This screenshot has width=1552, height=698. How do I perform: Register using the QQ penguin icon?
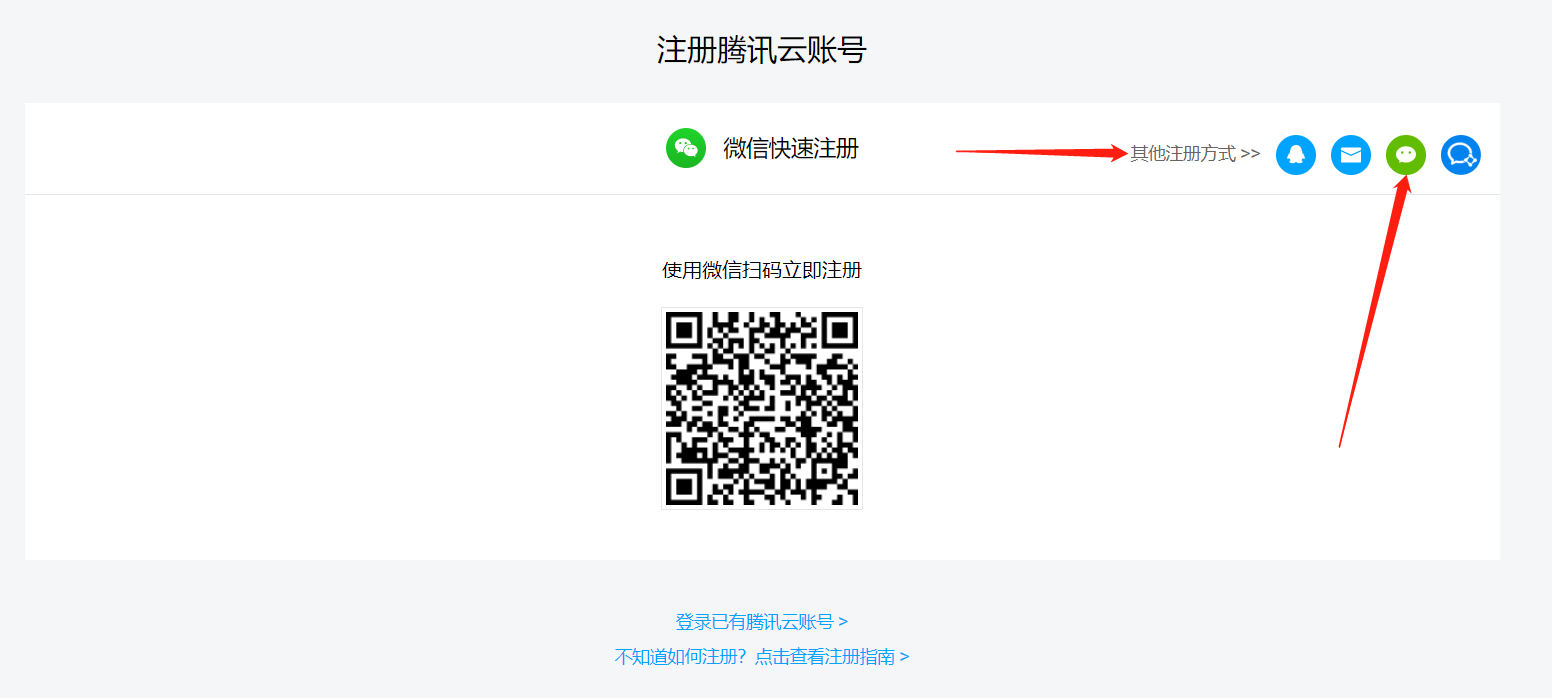click(x=1295, y=155)
